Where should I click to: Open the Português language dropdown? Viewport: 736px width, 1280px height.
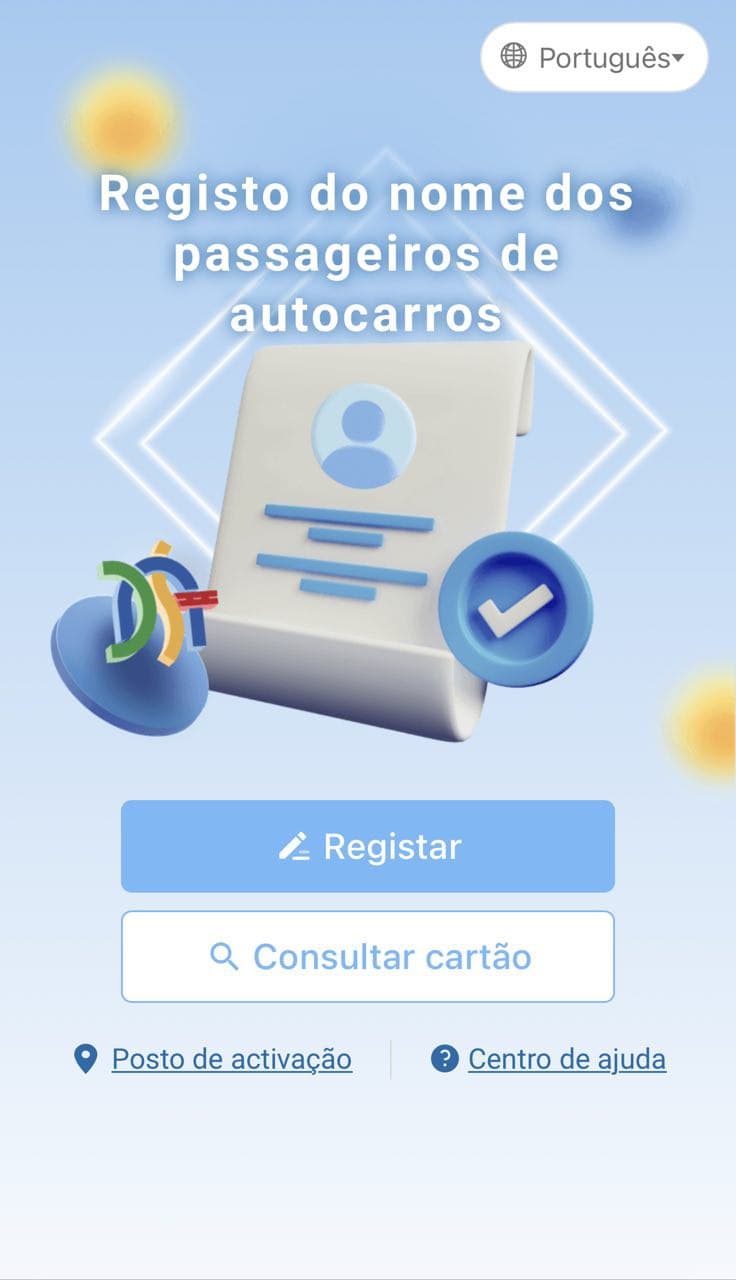point(594,58)
